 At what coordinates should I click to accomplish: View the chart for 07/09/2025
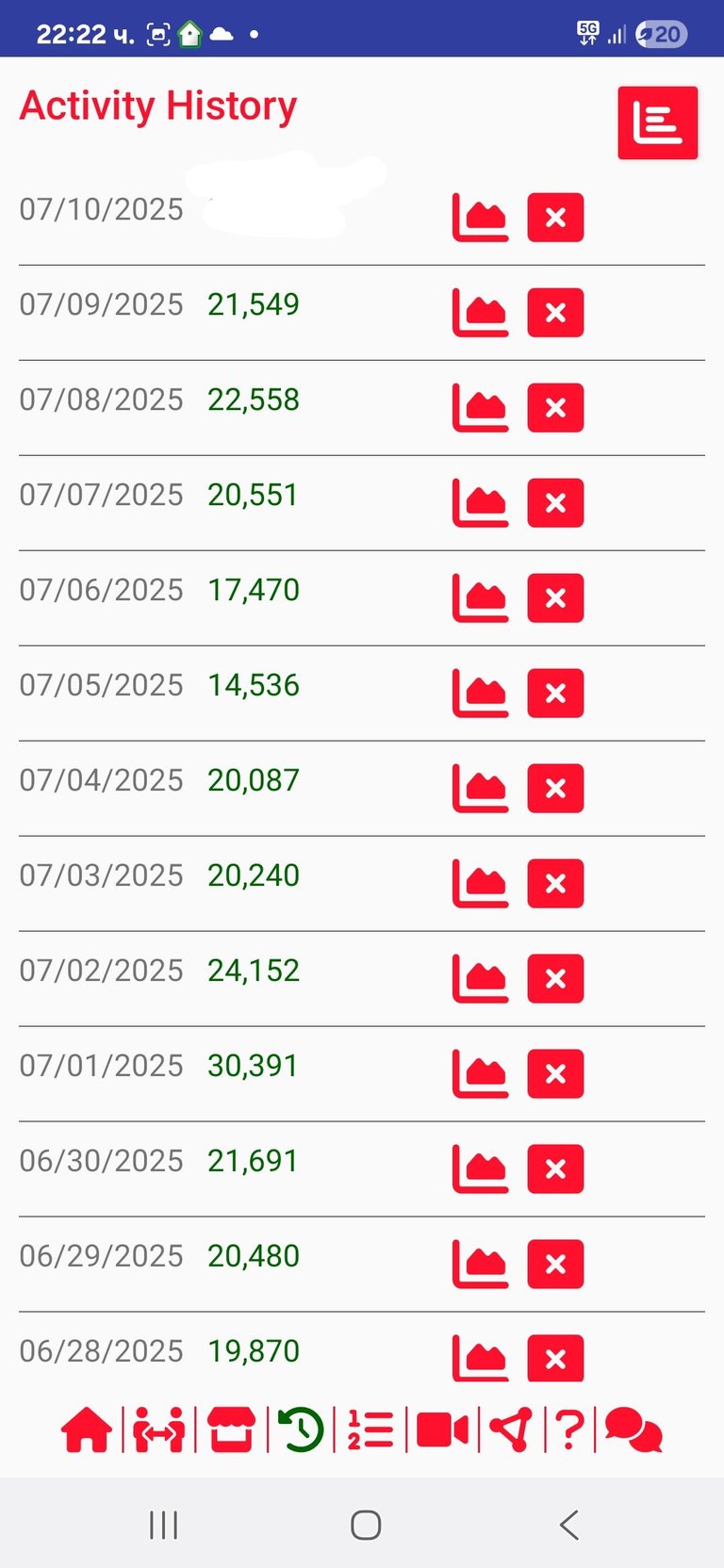[x=481, y=313]
